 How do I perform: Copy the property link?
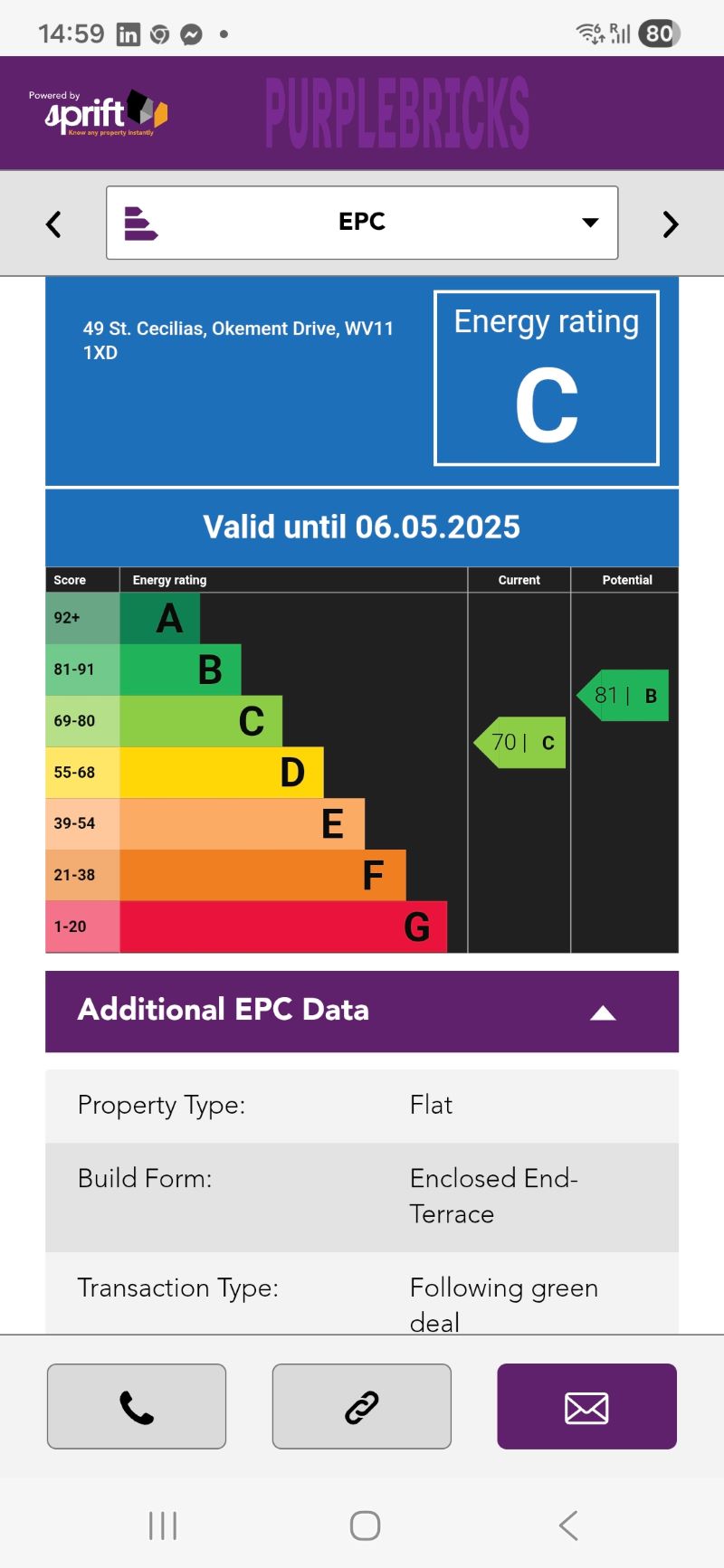click(x=362, y=1406)
